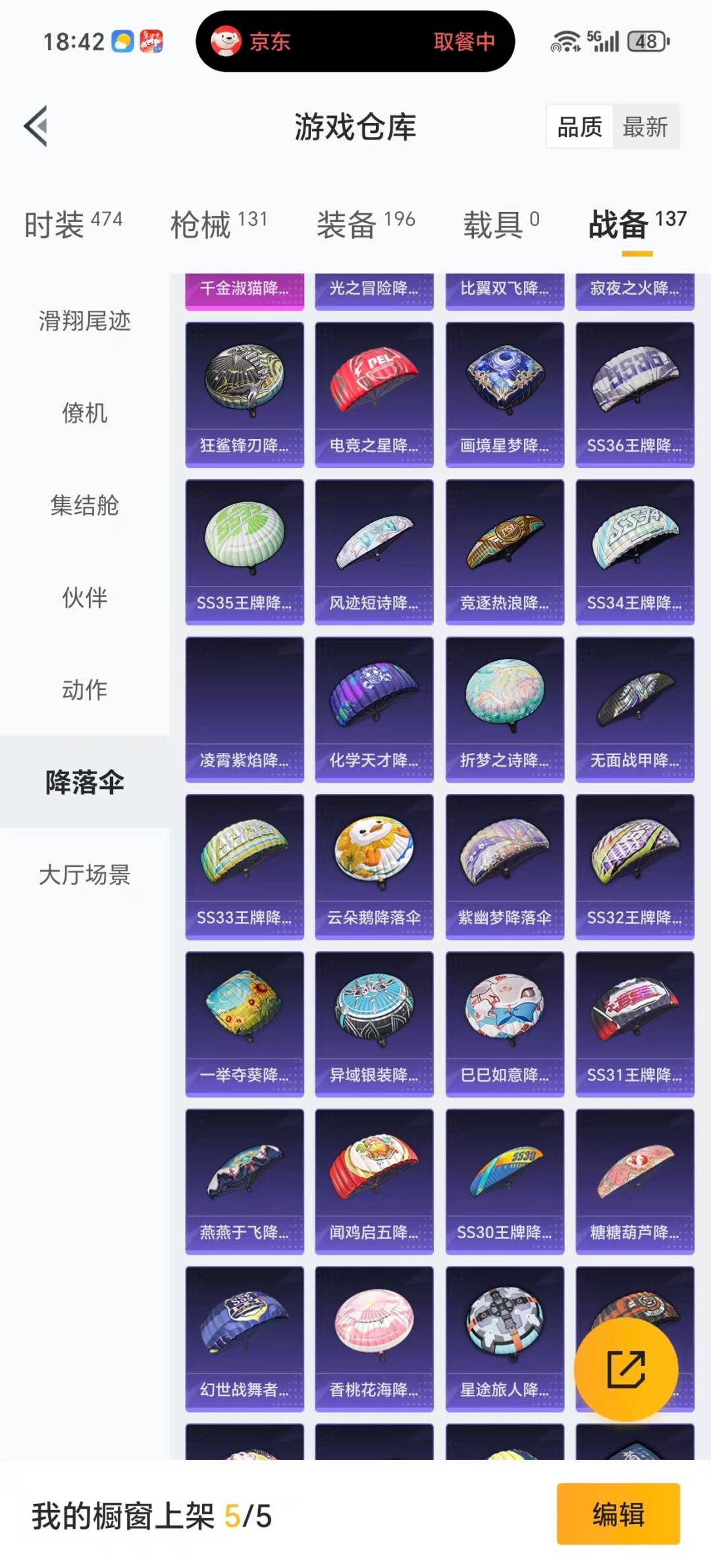The width and height of the screenshot is (711, 1568).
Task: Open the weather app icon in status bar
Action: tap(122, 41)
